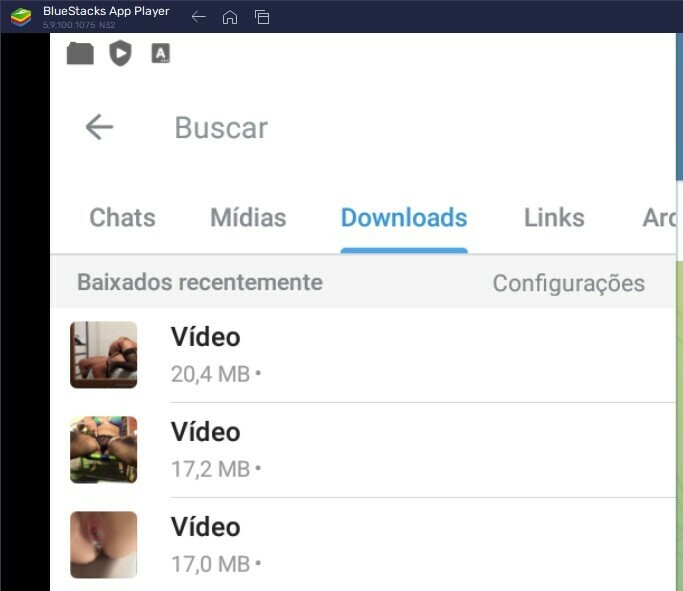The height and width of the screenshot is (591, 683).
Task: Tap the BlueStacks home button
Action: (230, 17)
